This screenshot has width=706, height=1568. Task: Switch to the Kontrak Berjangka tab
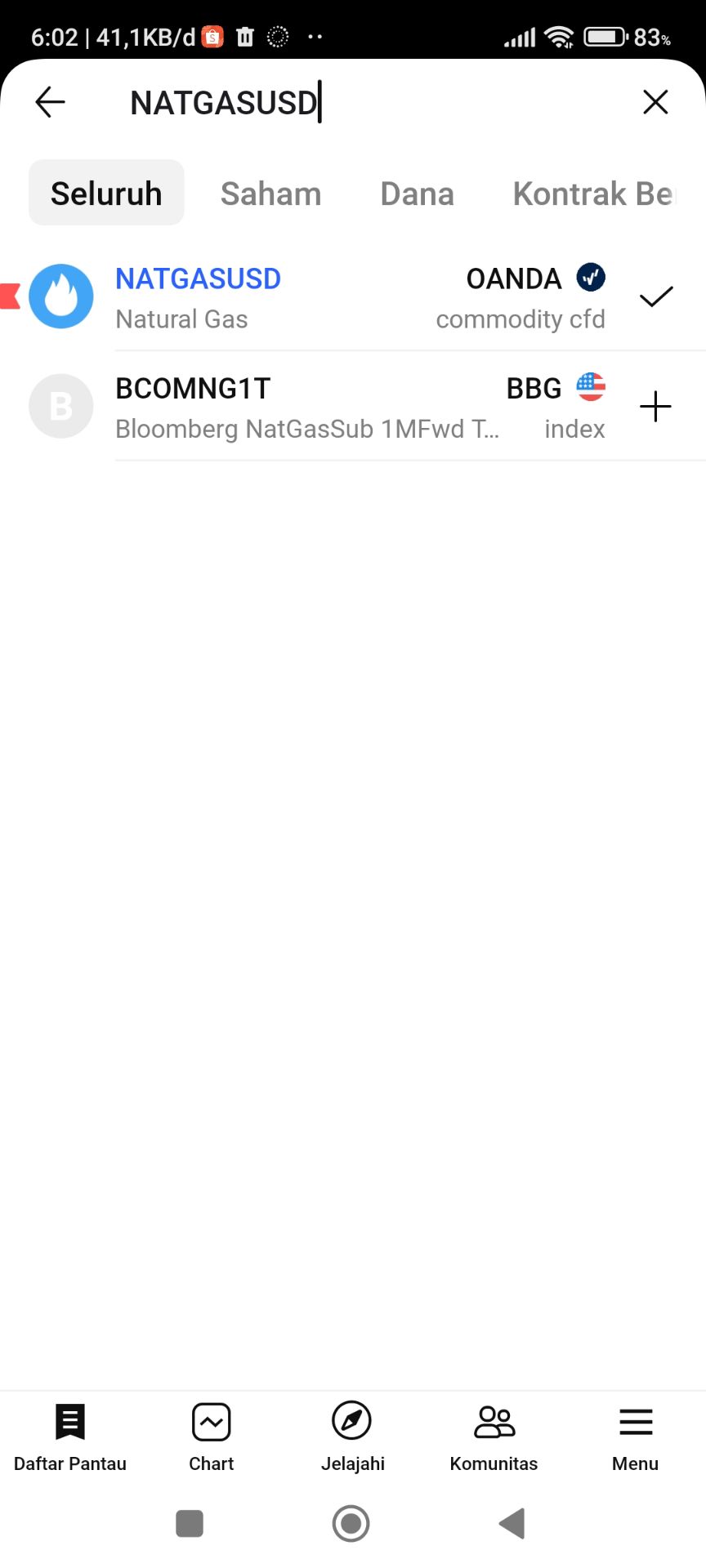pos(593,194)
